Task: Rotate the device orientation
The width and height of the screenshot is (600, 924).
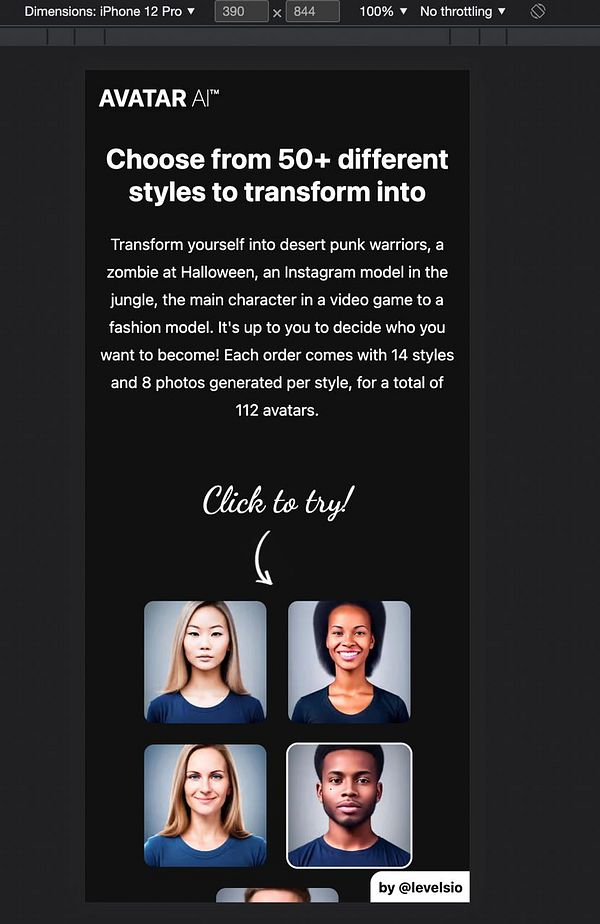Action: 537,11
